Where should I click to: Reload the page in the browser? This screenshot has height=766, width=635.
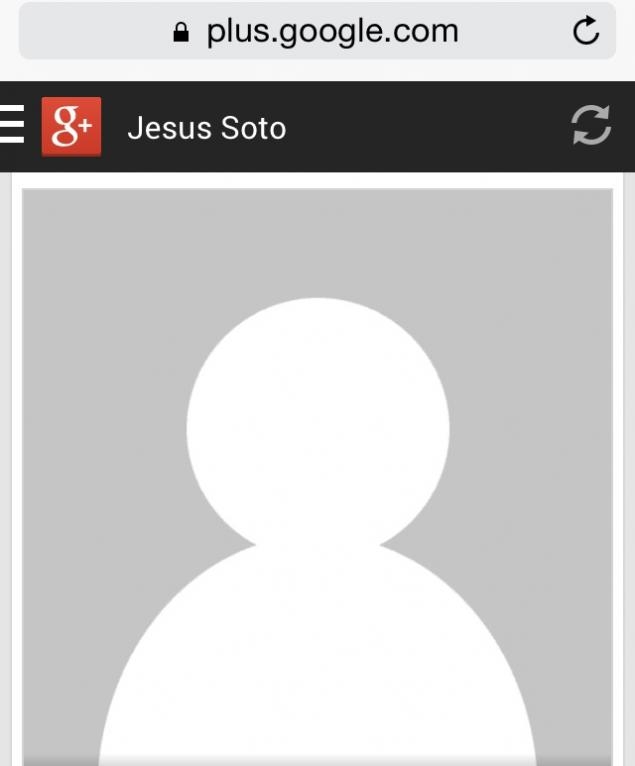pyautogui.click(x=586, y=31)
